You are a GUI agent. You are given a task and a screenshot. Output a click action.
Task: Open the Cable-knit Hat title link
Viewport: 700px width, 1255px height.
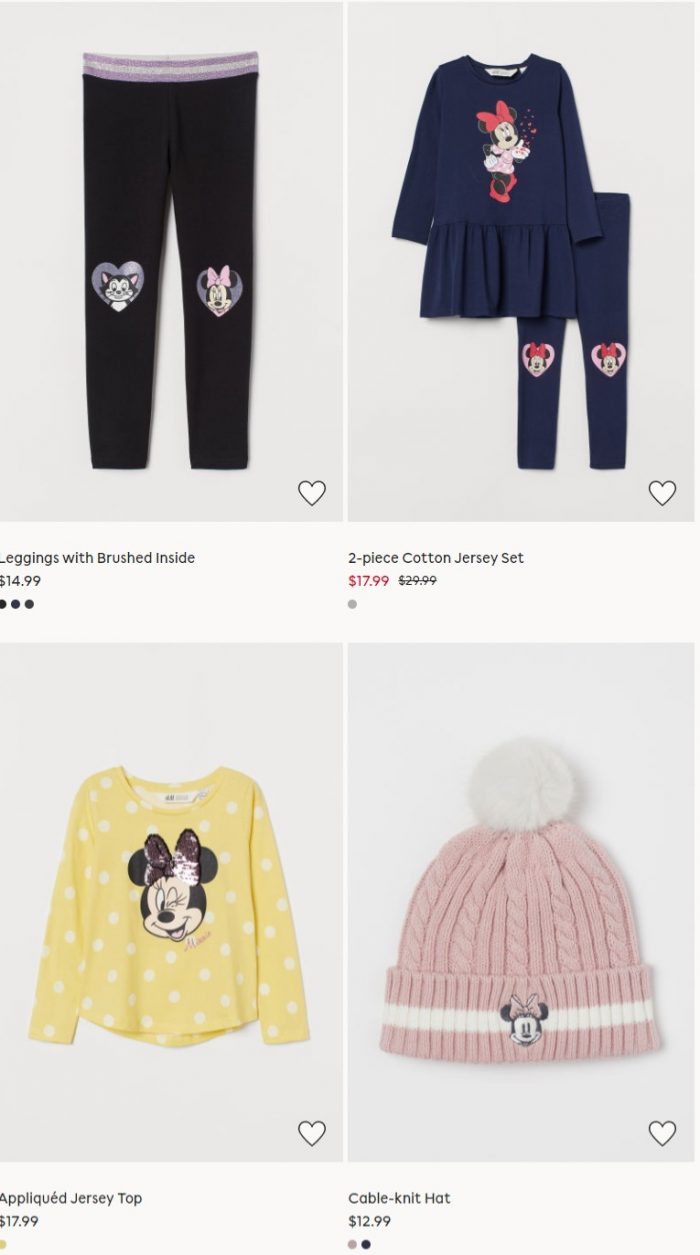coord(399,1198)
